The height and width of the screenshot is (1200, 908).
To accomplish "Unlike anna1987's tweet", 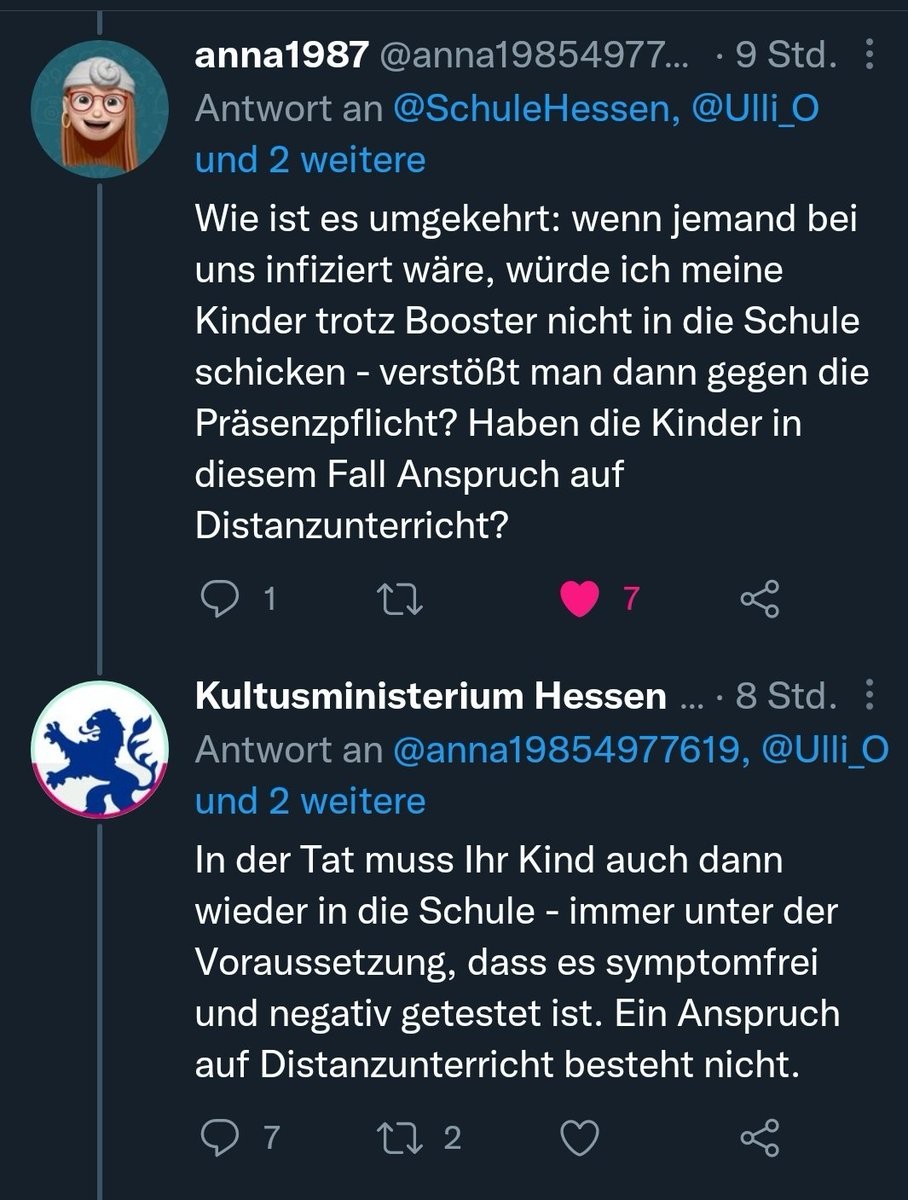I will pos(579,598).
